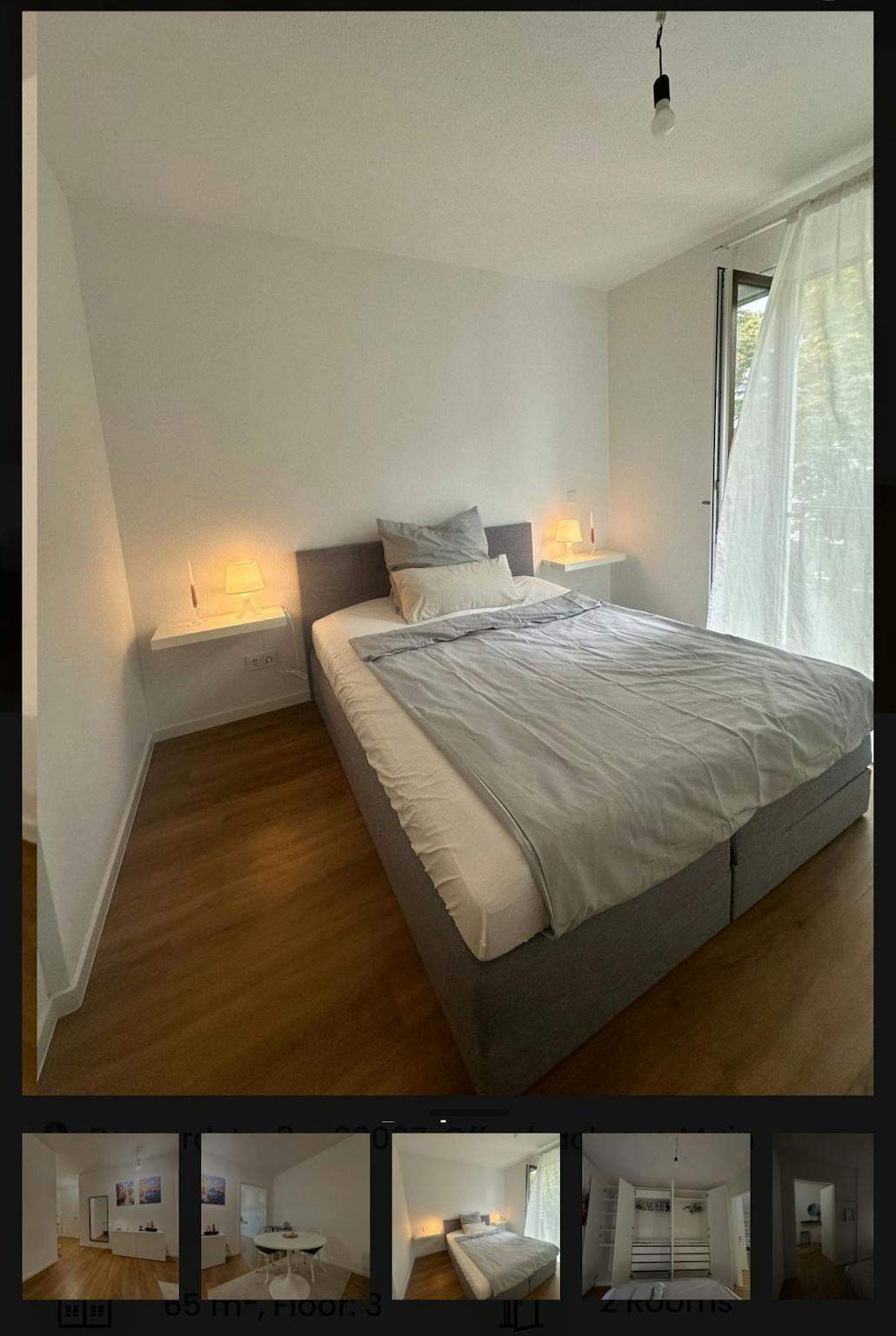The image size is (896, 1336).
Task: Open the open wardrobe thumbnail
Action: point(665,1215)
